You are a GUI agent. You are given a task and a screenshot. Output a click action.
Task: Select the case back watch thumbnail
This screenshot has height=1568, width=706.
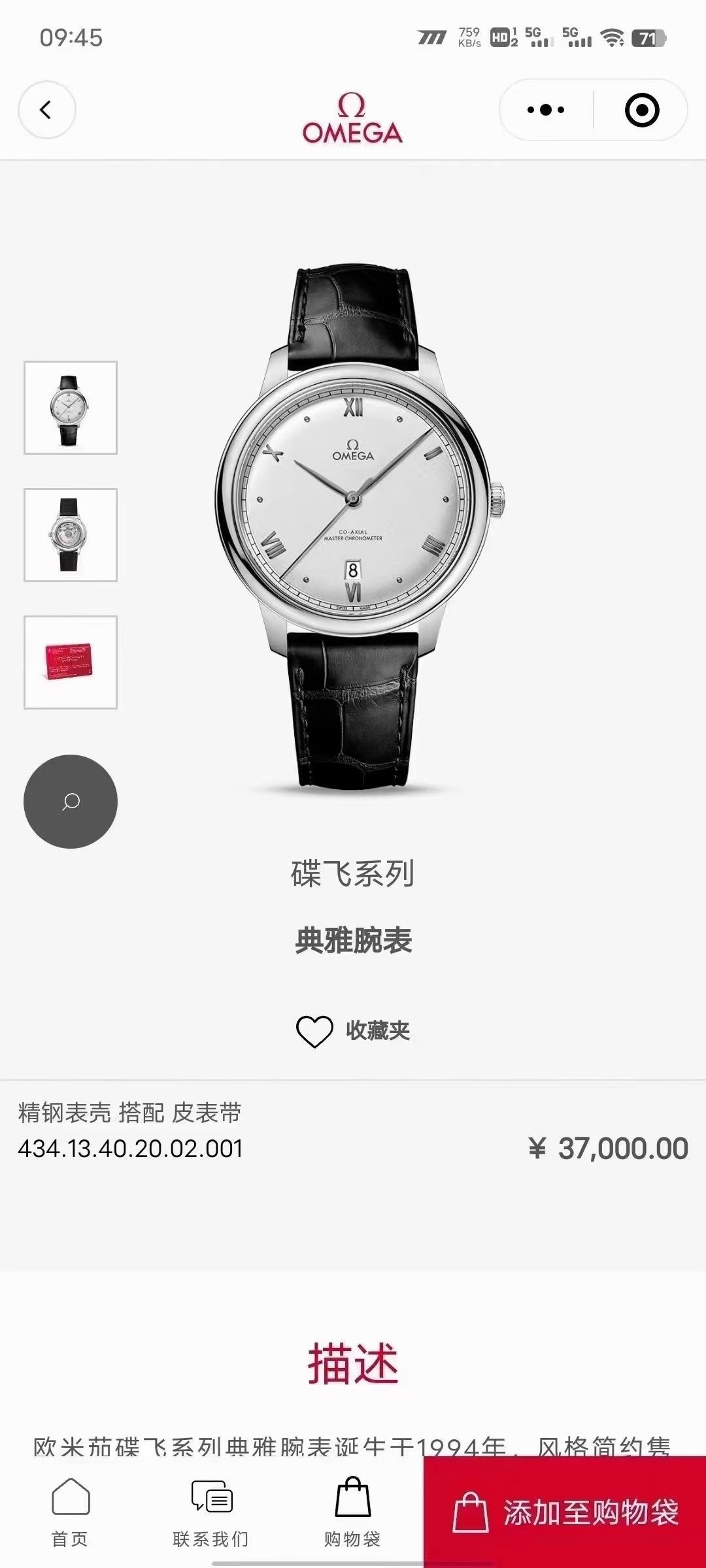click(x=71, y=535)
